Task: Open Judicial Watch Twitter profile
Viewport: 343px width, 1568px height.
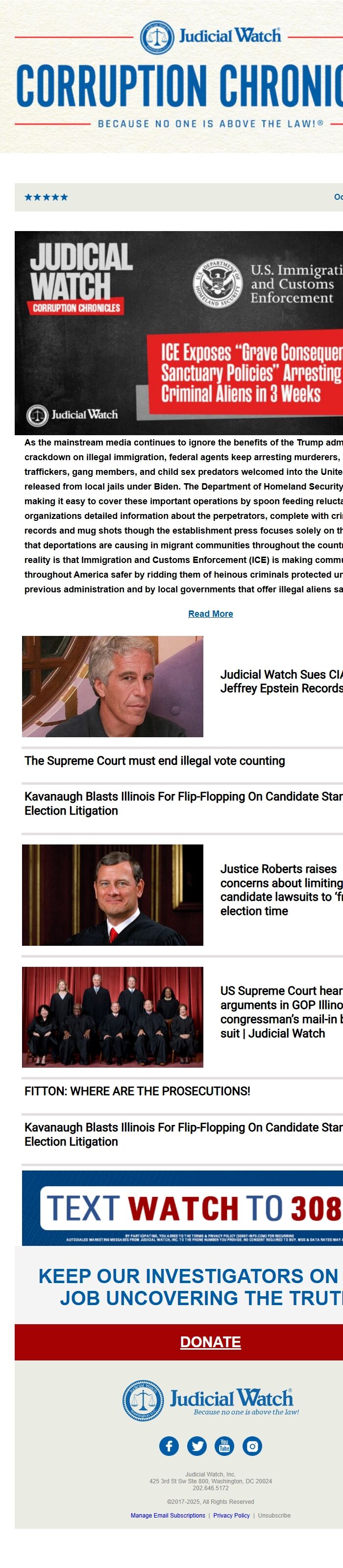Action: [197, 1446]
